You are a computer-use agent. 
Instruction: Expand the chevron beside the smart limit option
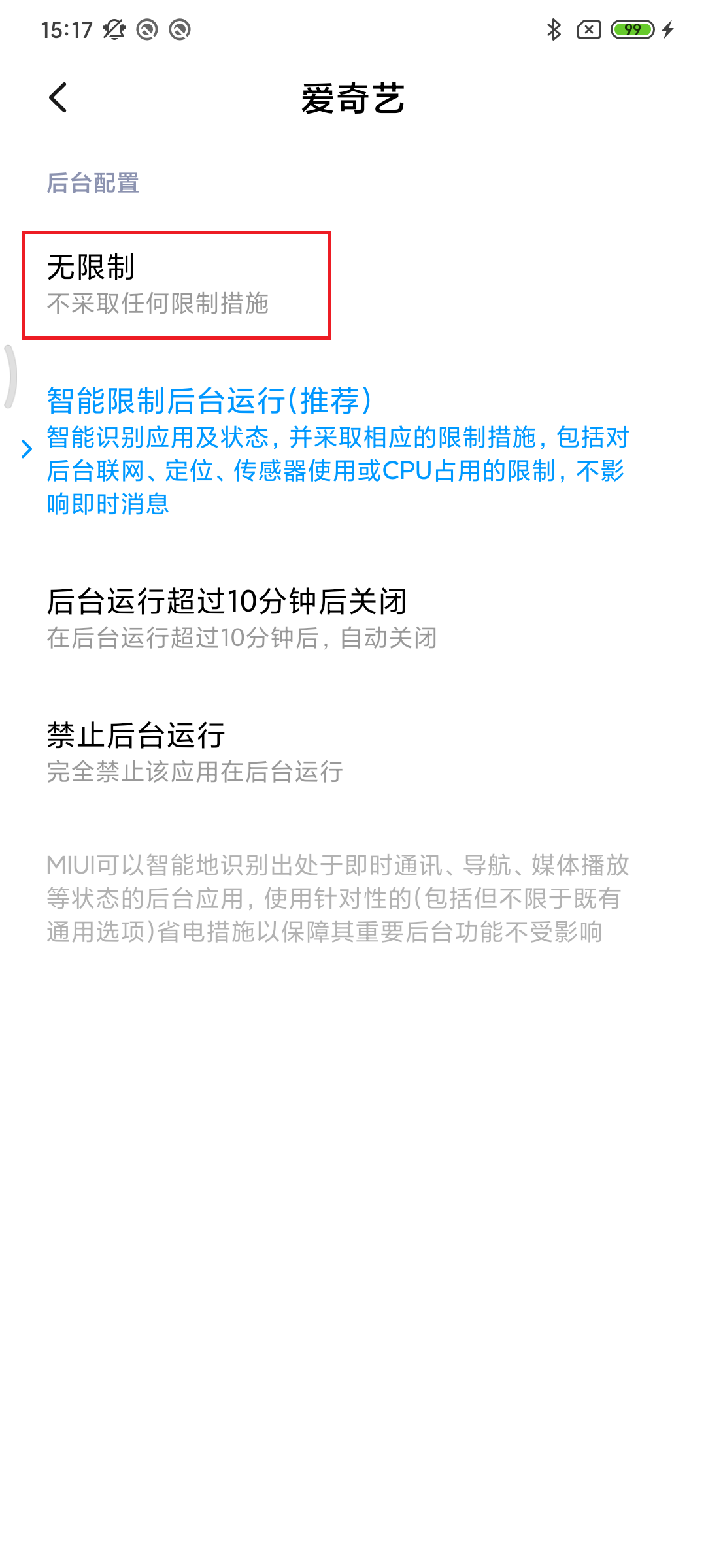(26, 449)
